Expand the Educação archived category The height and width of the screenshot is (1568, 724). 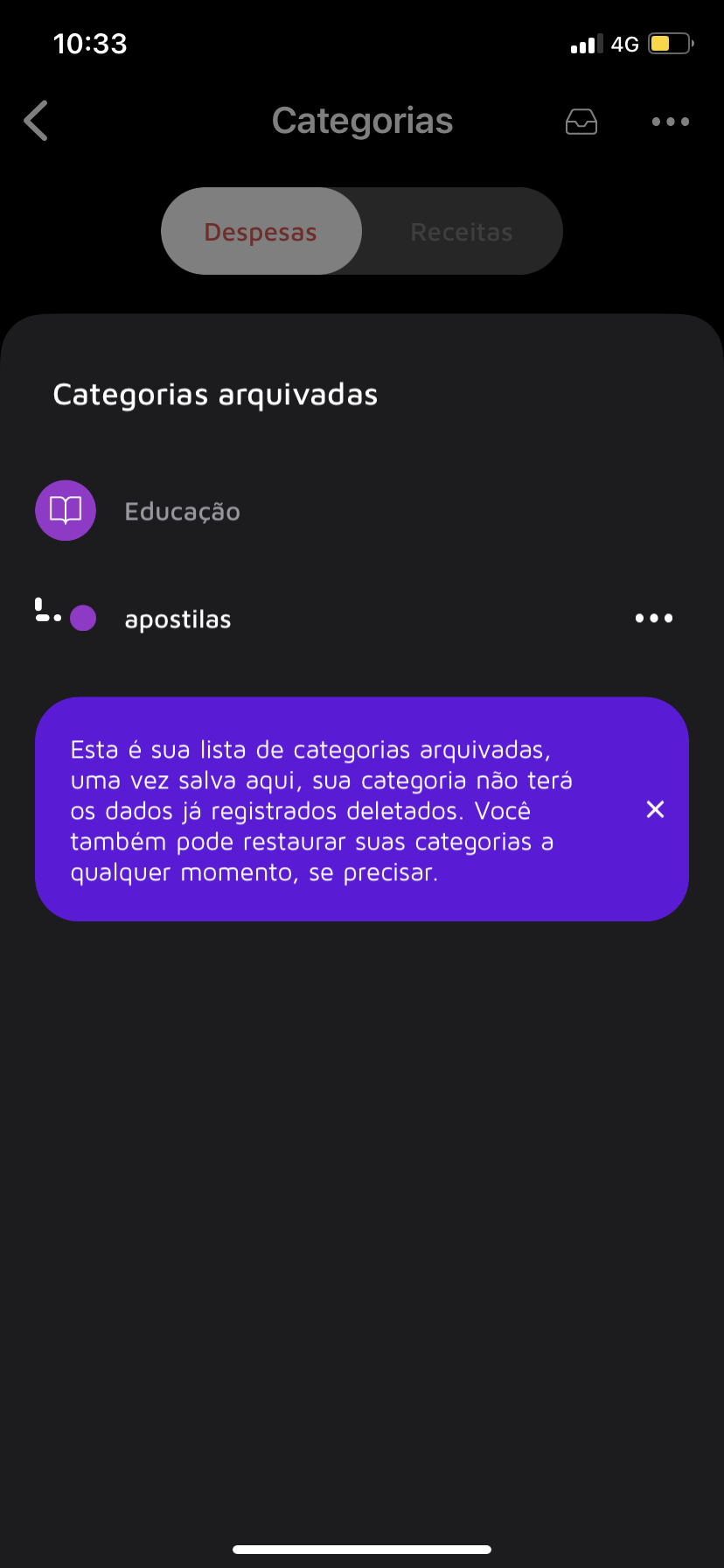[182, 510]
